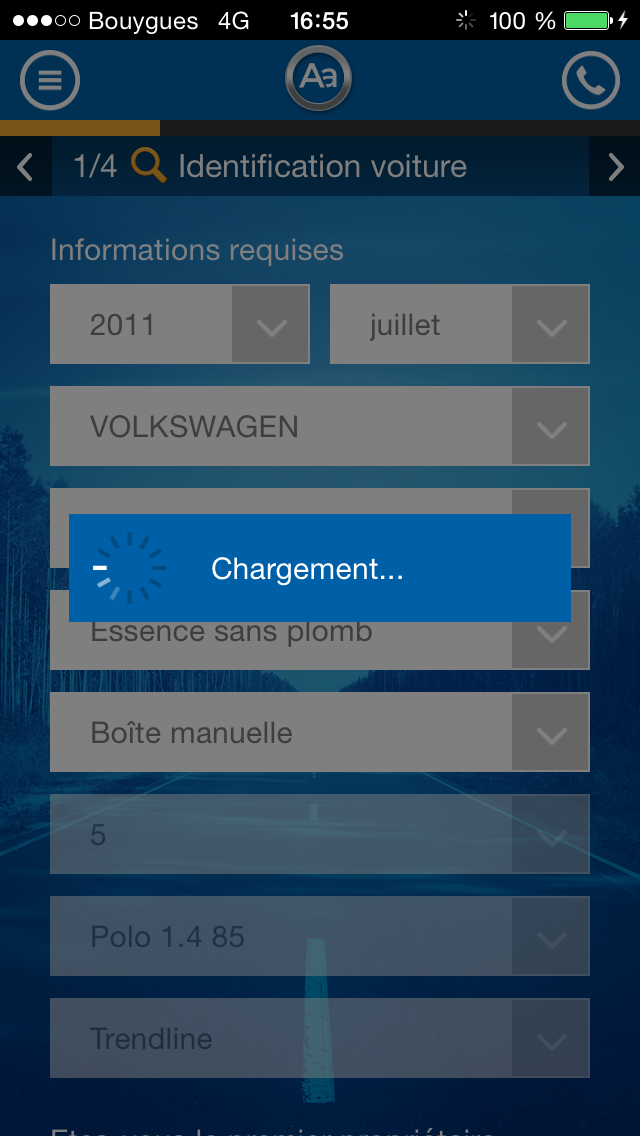Change the Boîte manuelle gearbox dropdown

[320, 732]
